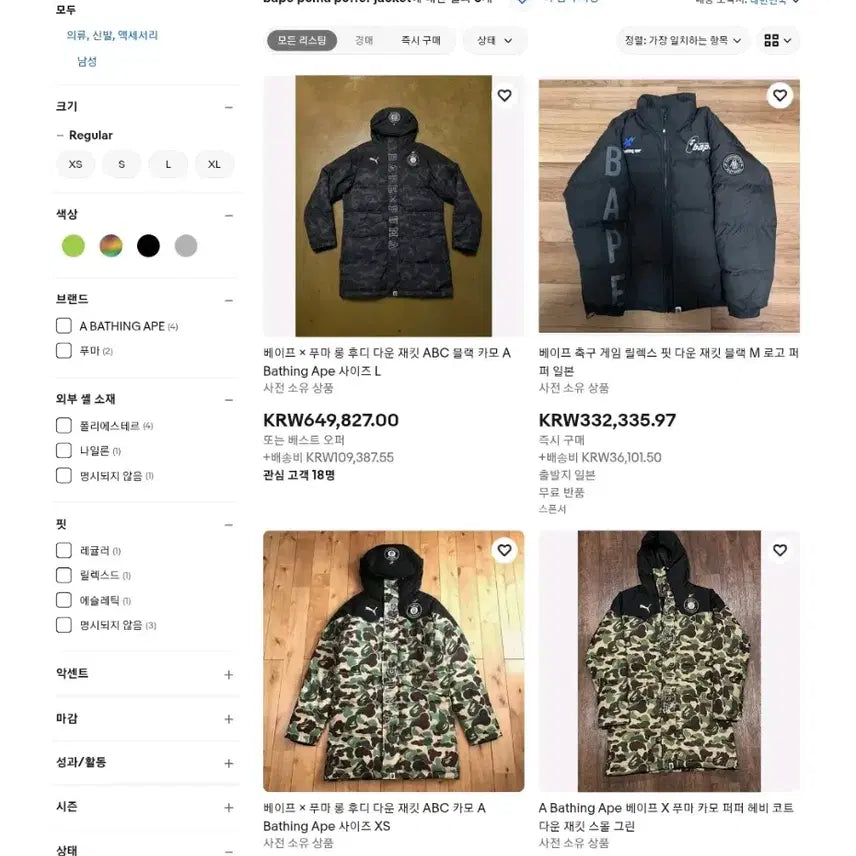Open the 정렬 sort dropdown
This screenshot has height=856, width=856.
click(683, 41)
